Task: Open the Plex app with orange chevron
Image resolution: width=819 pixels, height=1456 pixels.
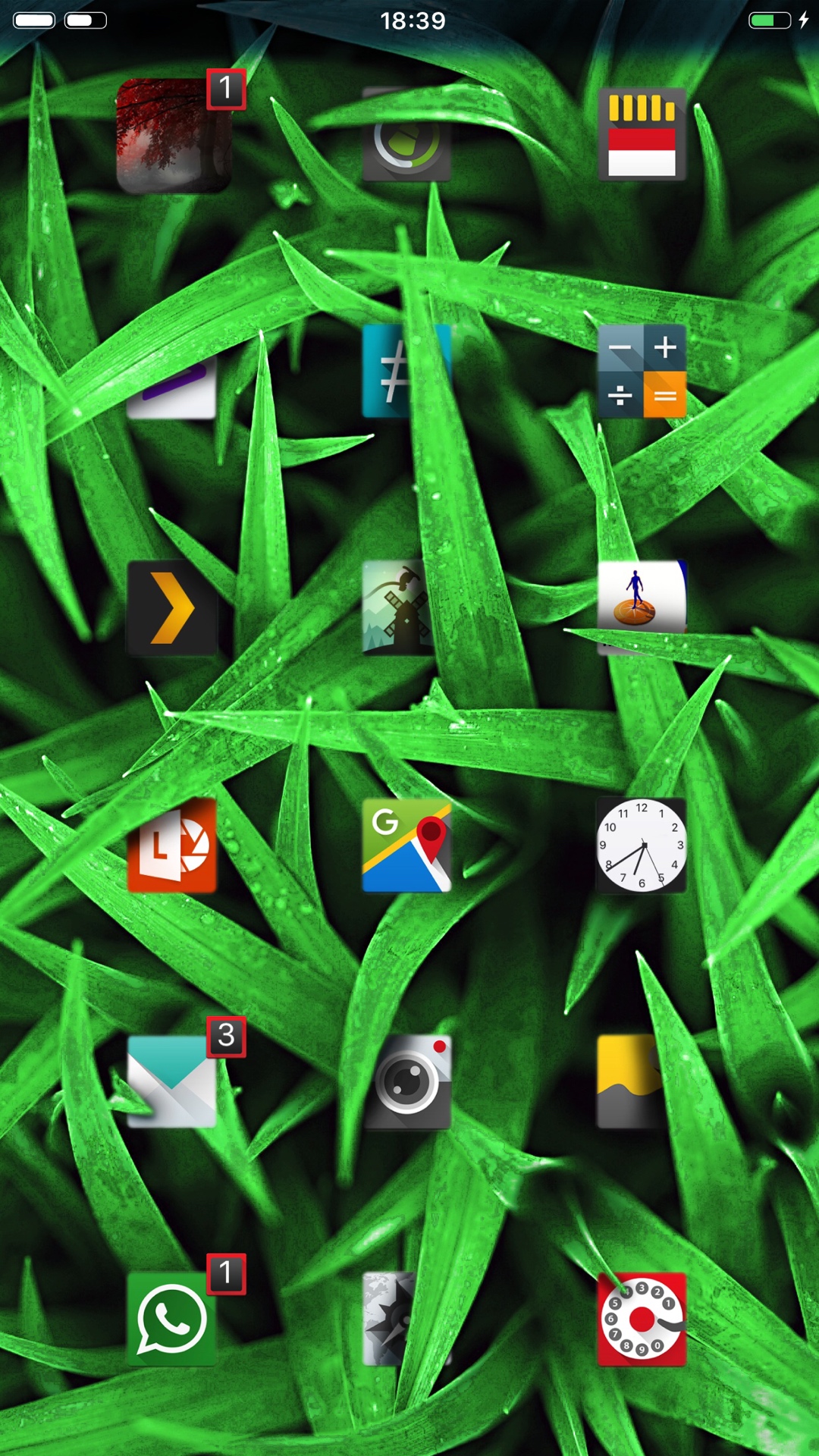Action: click(x=172, y=607)
